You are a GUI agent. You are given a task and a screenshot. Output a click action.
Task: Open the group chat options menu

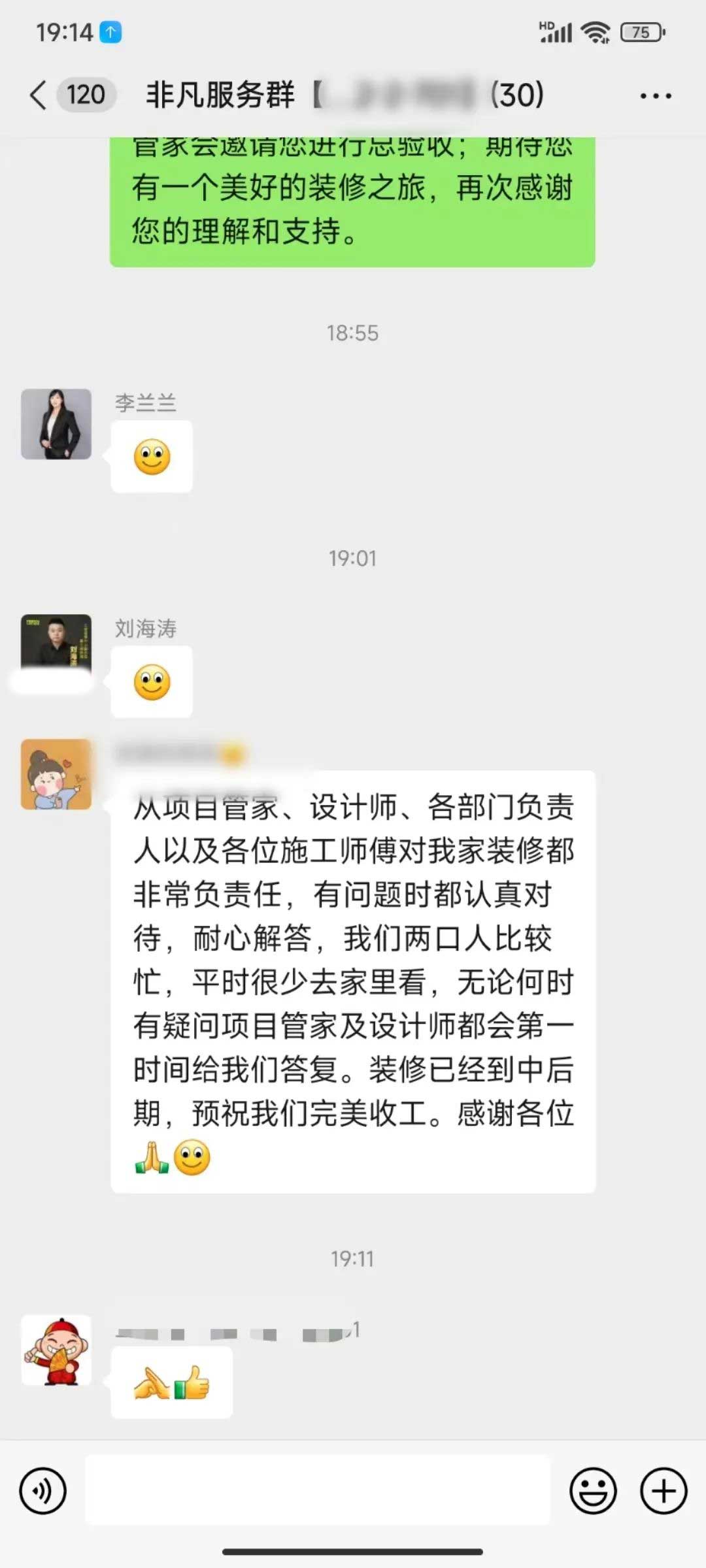(x=655, y=96)
